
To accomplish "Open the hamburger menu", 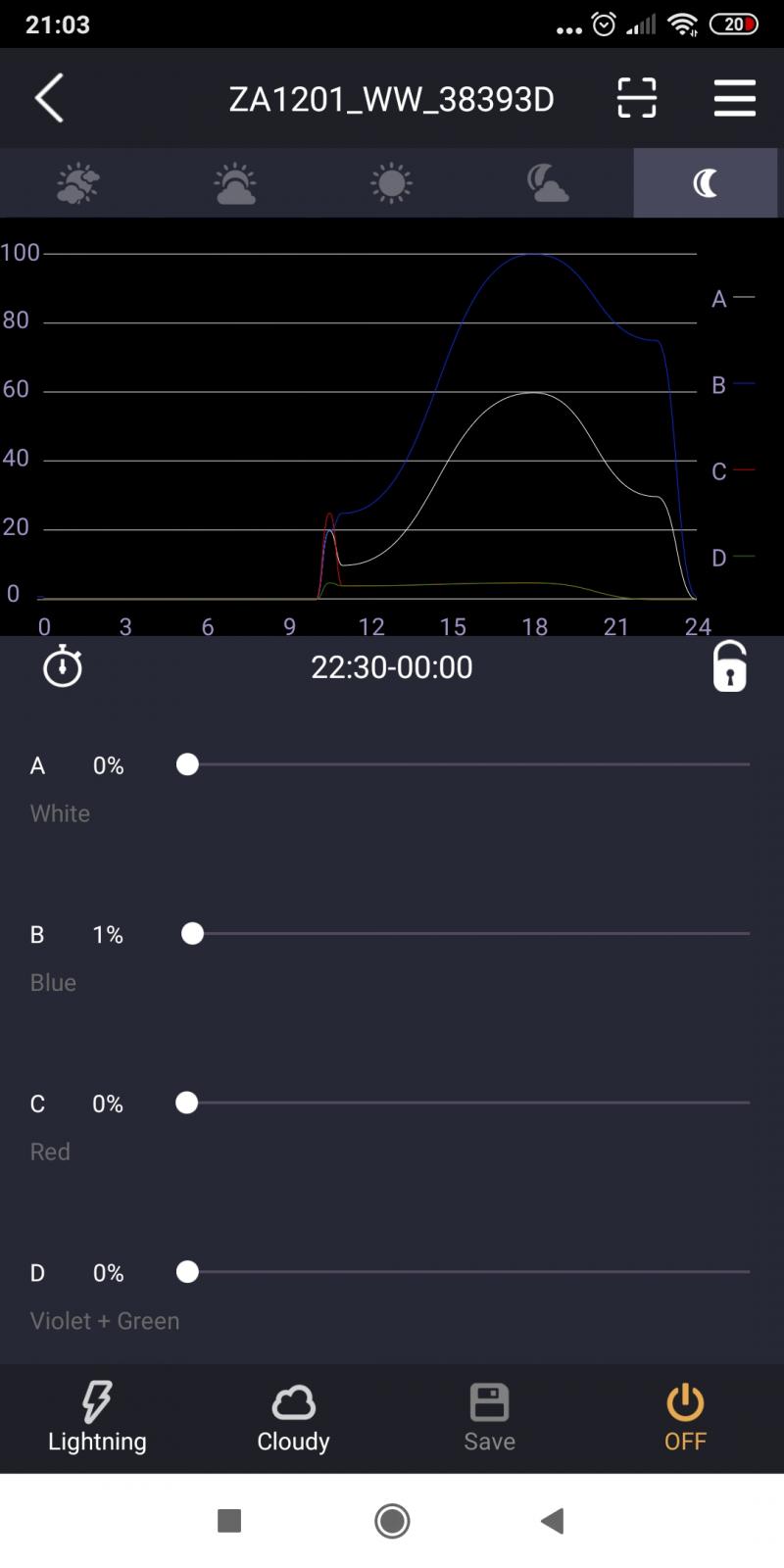I will [x=734, y=98].
